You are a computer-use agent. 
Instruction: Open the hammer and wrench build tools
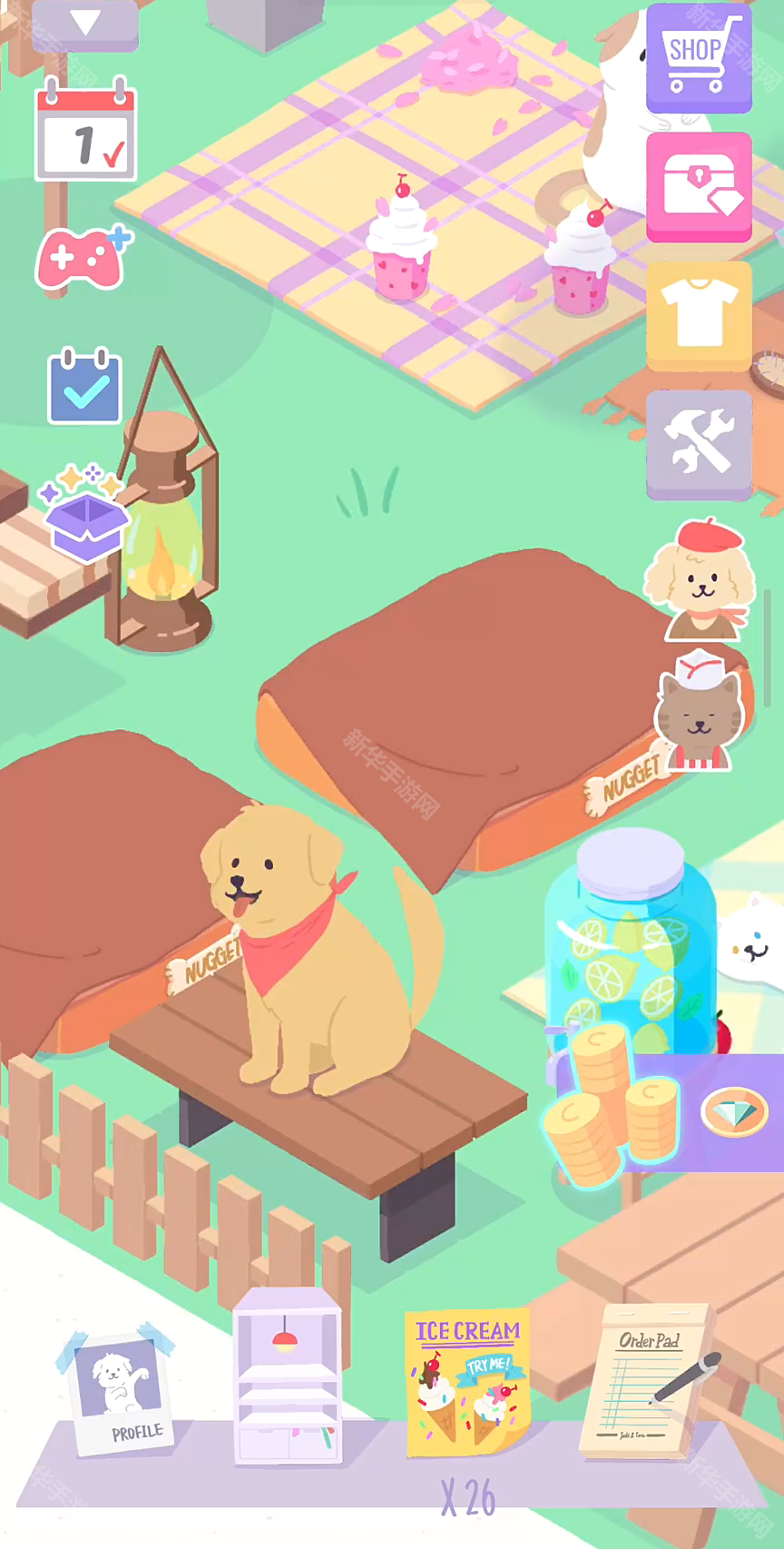click(x=699, y=444)
